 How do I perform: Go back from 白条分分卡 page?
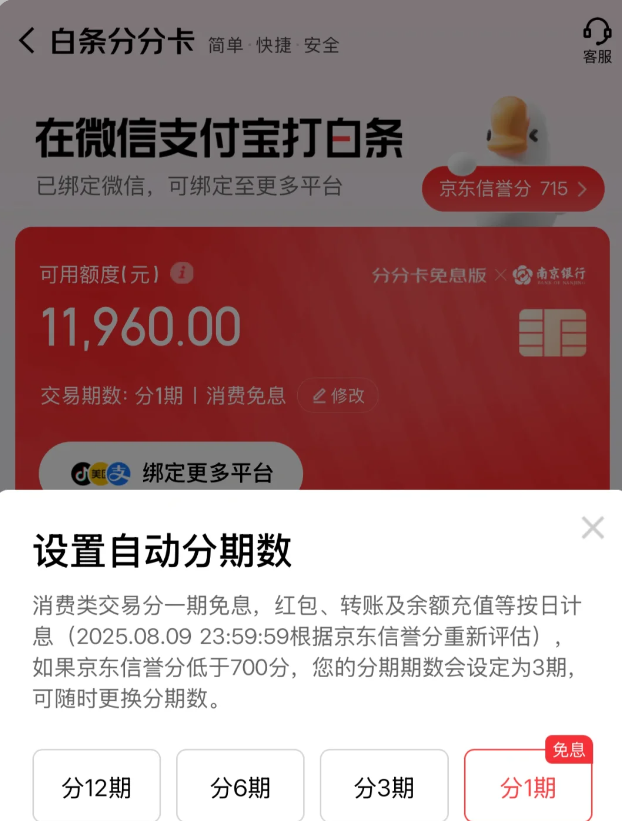tap(27, 41)
